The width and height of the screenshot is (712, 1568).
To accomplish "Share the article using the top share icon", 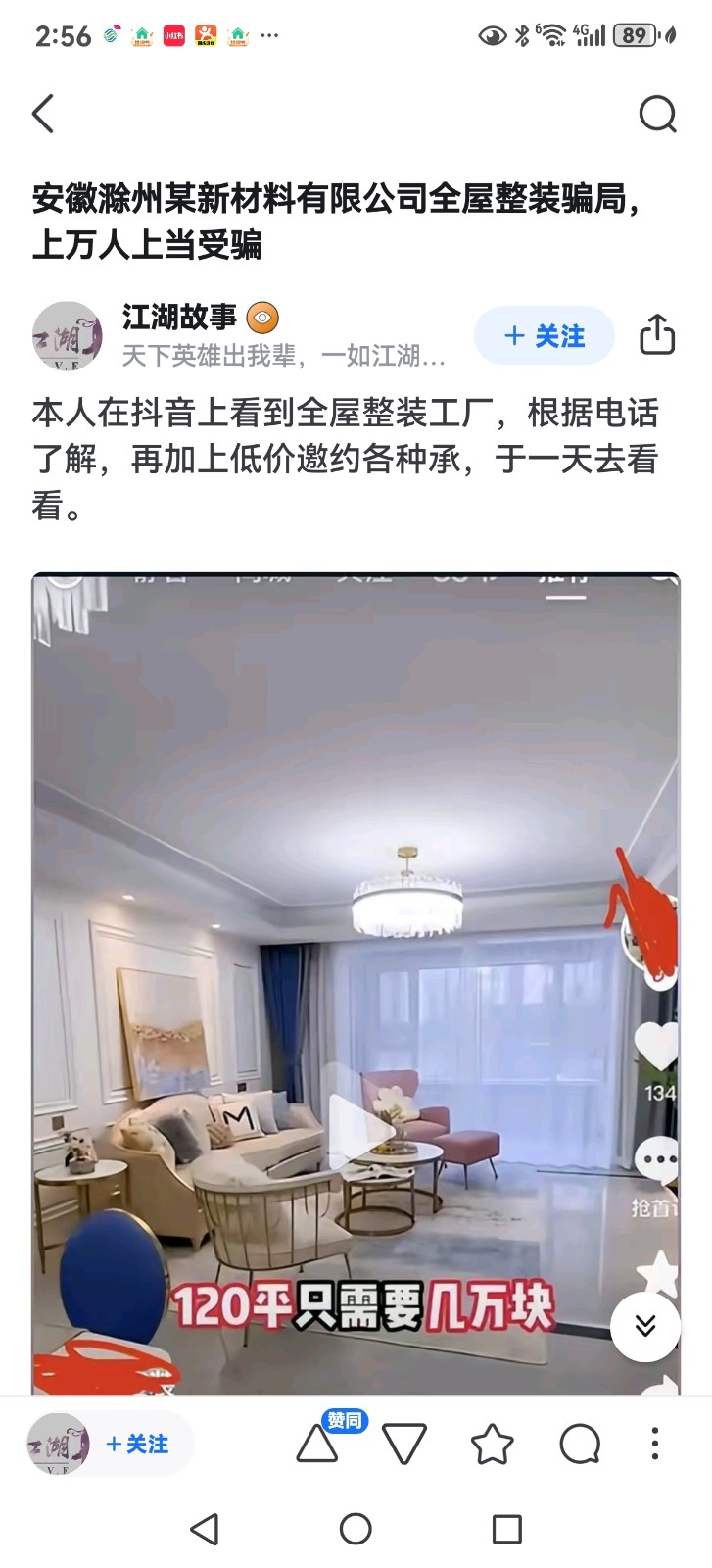I will pyautogui.click(x=657, y=335).
